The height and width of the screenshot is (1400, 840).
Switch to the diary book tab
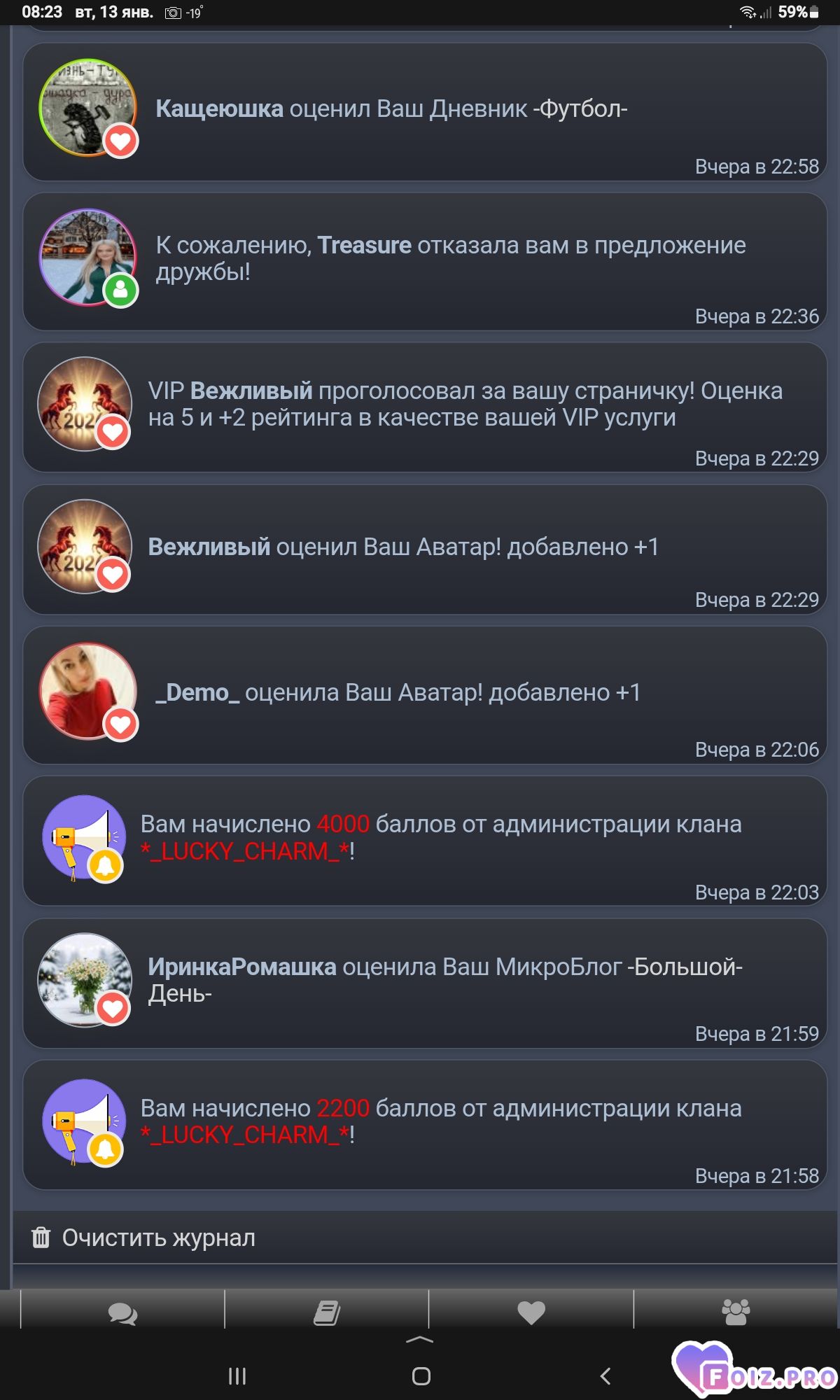326,1312
